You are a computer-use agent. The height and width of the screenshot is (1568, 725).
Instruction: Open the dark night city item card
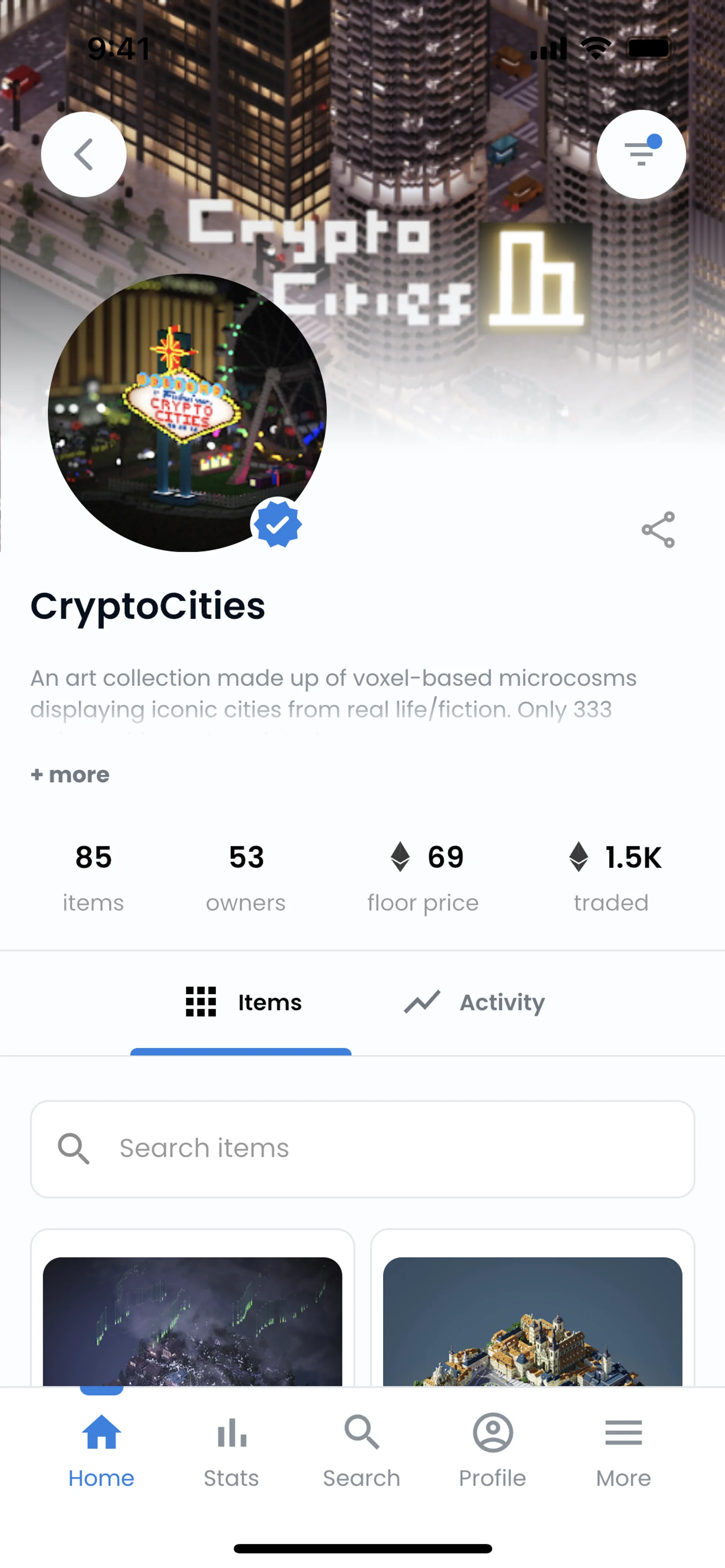point(193,1321)
